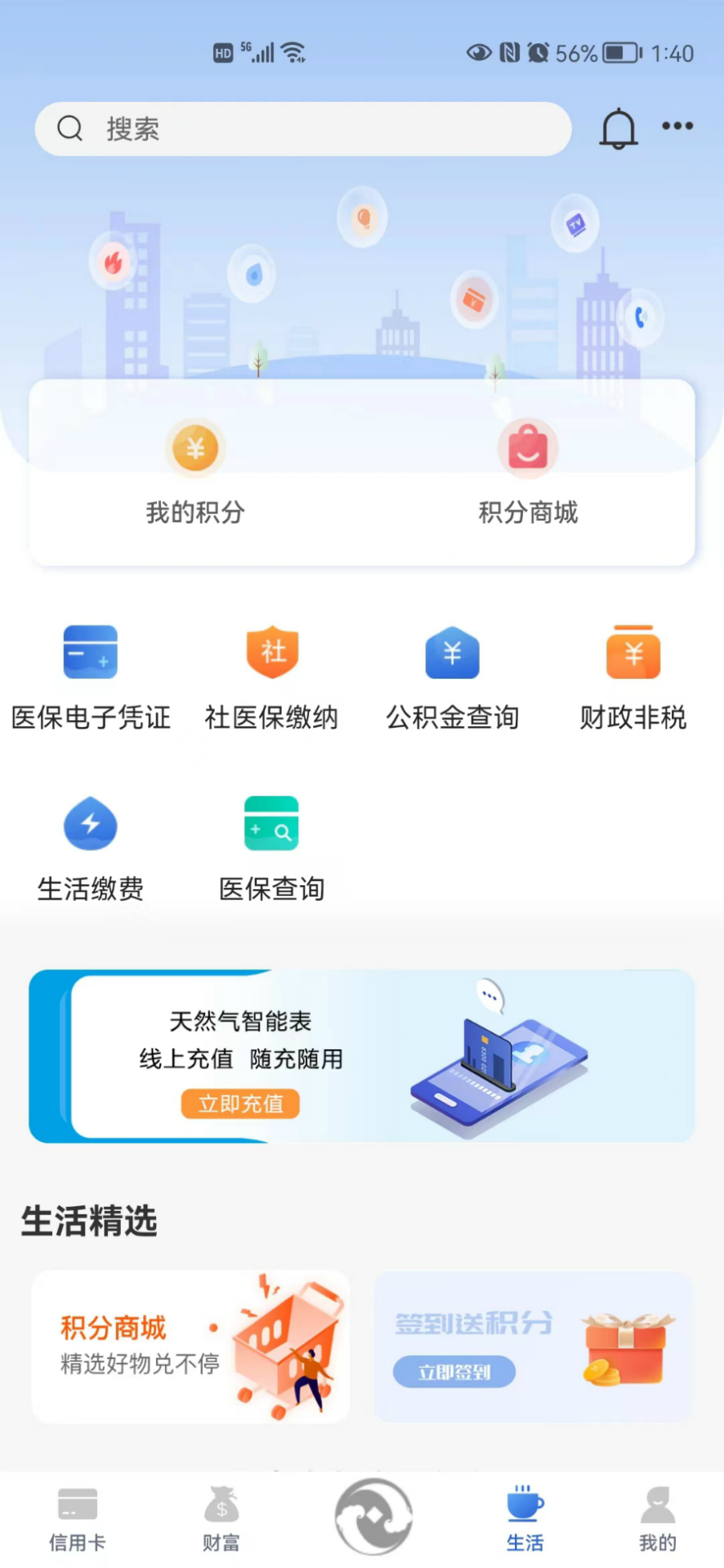Tap the 财政非税 icon
724x1568 pixels.
pyautogui.click(x=632, y=674)
